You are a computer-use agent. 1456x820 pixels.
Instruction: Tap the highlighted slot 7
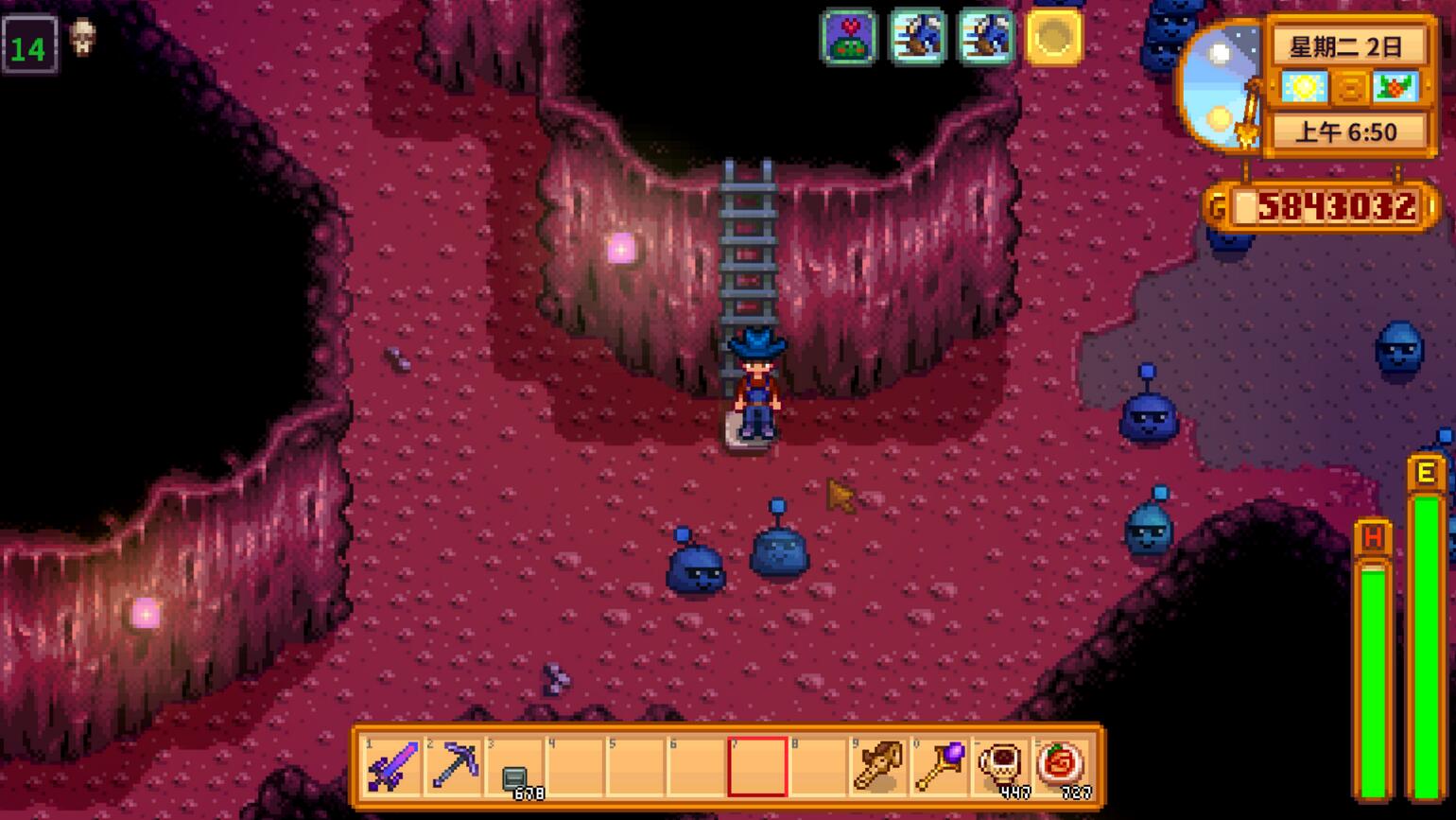point(757,766)
